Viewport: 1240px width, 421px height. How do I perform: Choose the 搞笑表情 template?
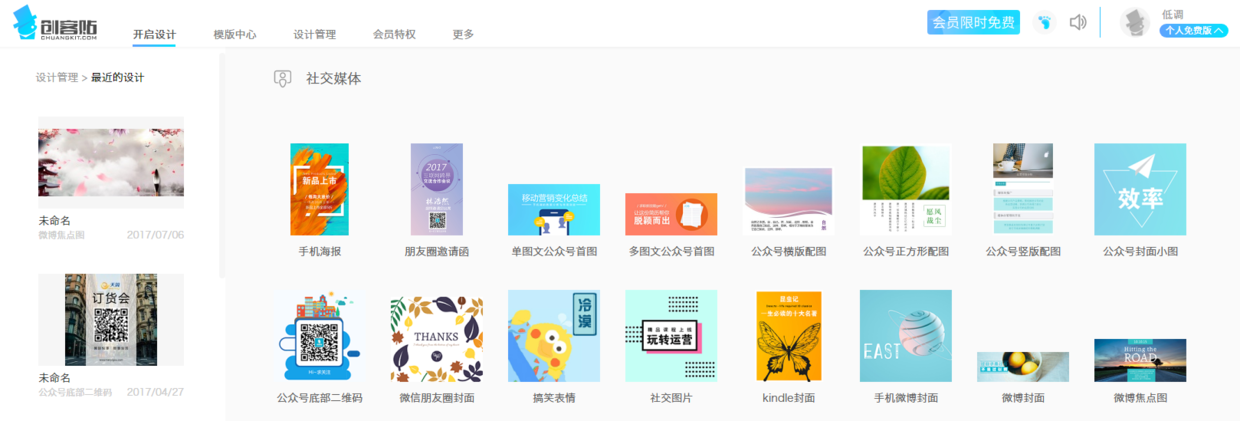553,336
